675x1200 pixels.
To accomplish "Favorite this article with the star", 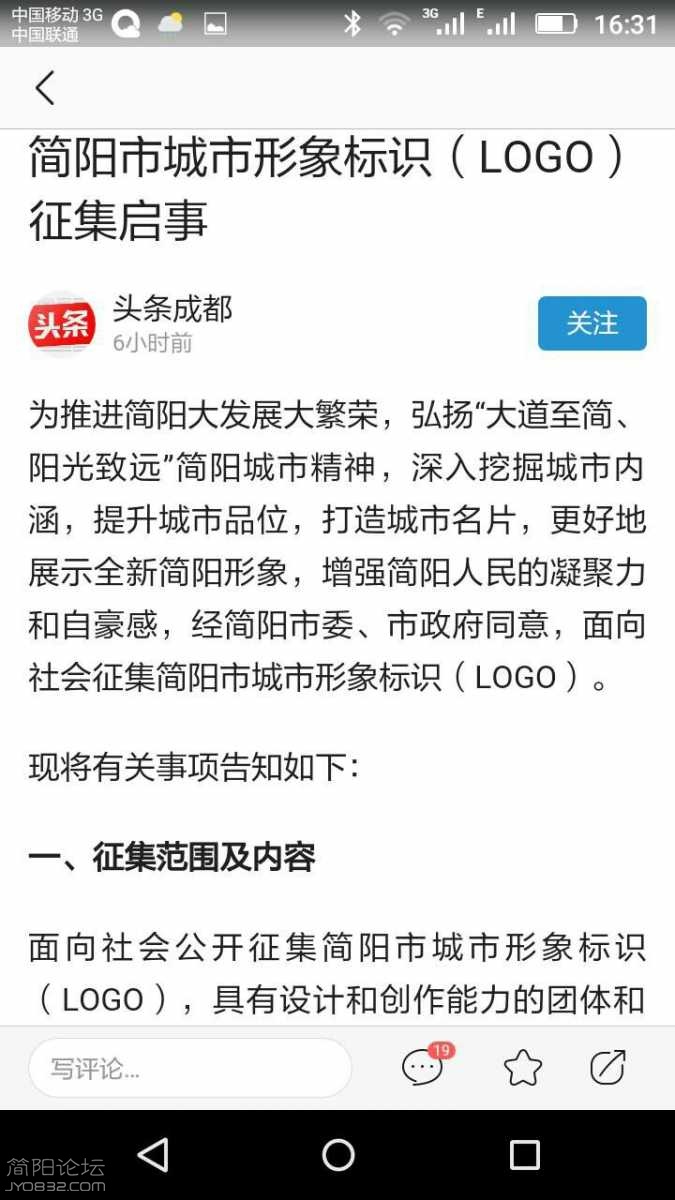I will pos(522,1068).
